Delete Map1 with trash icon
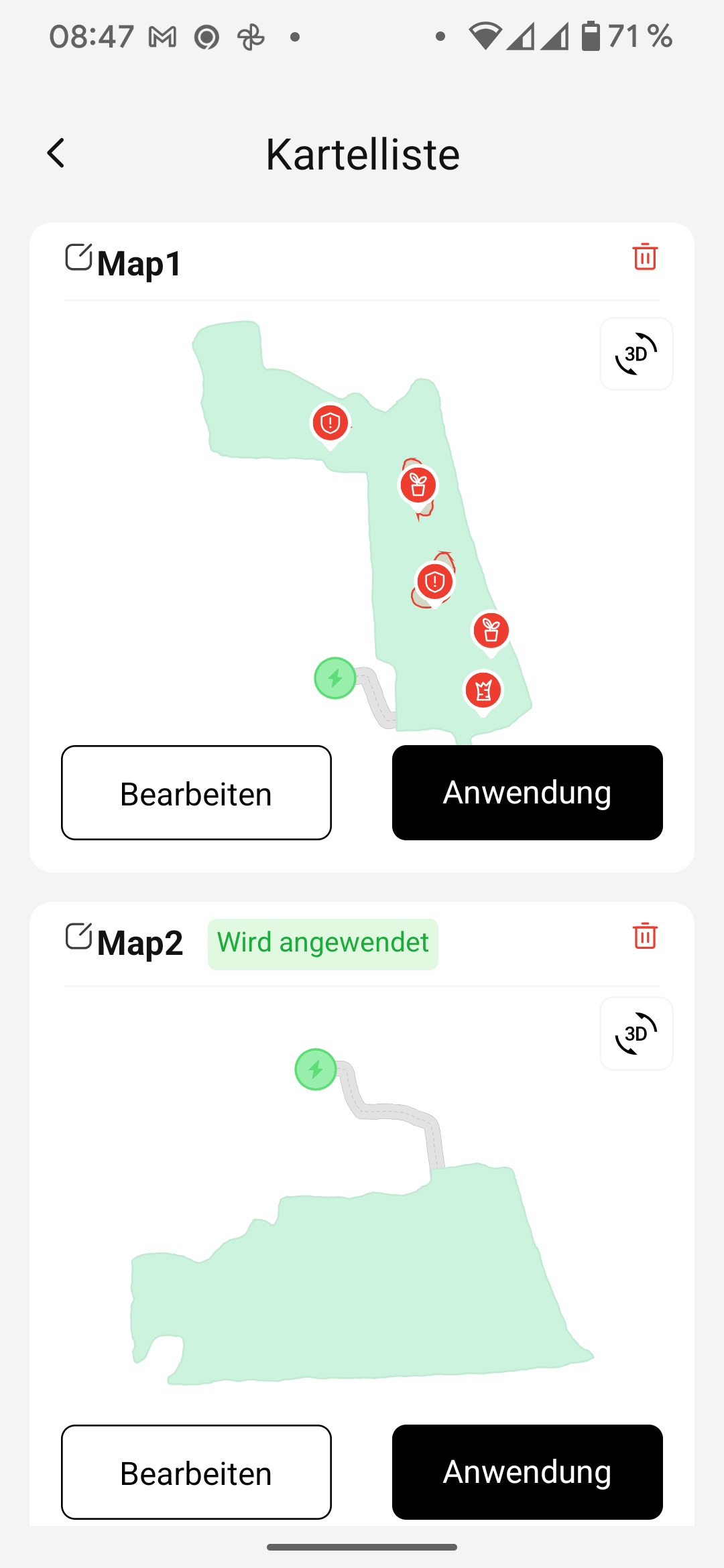Screen dimensions: 724x1568 click(x=644, y=257)
